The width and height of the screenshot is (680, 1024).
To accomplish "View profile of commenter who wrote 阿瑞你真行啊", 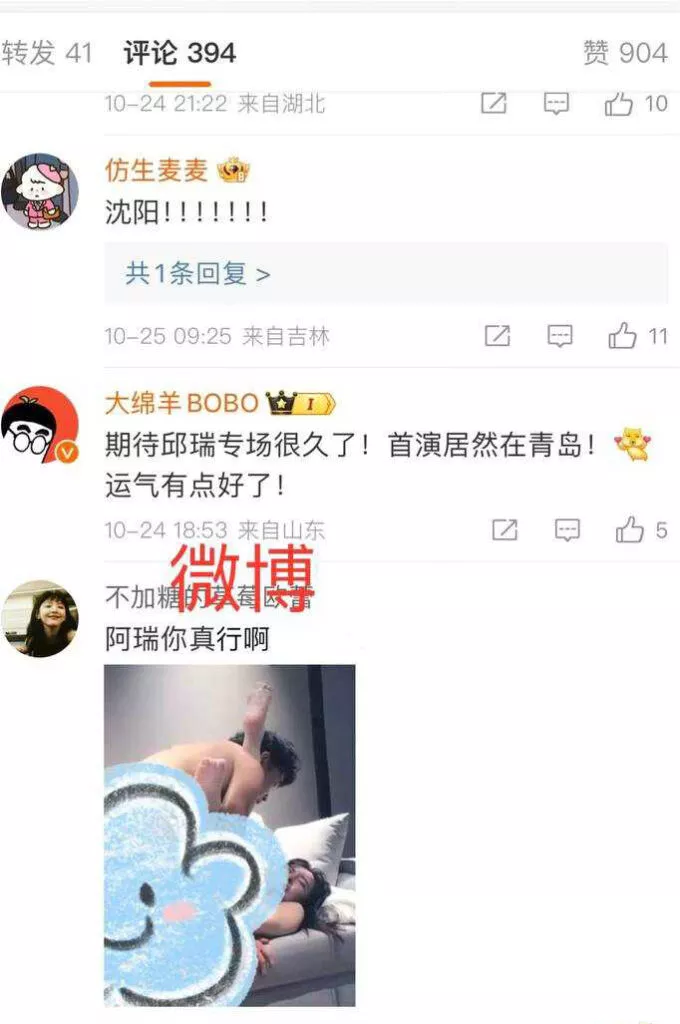I will pyautogui.click(x=40, y=618).
